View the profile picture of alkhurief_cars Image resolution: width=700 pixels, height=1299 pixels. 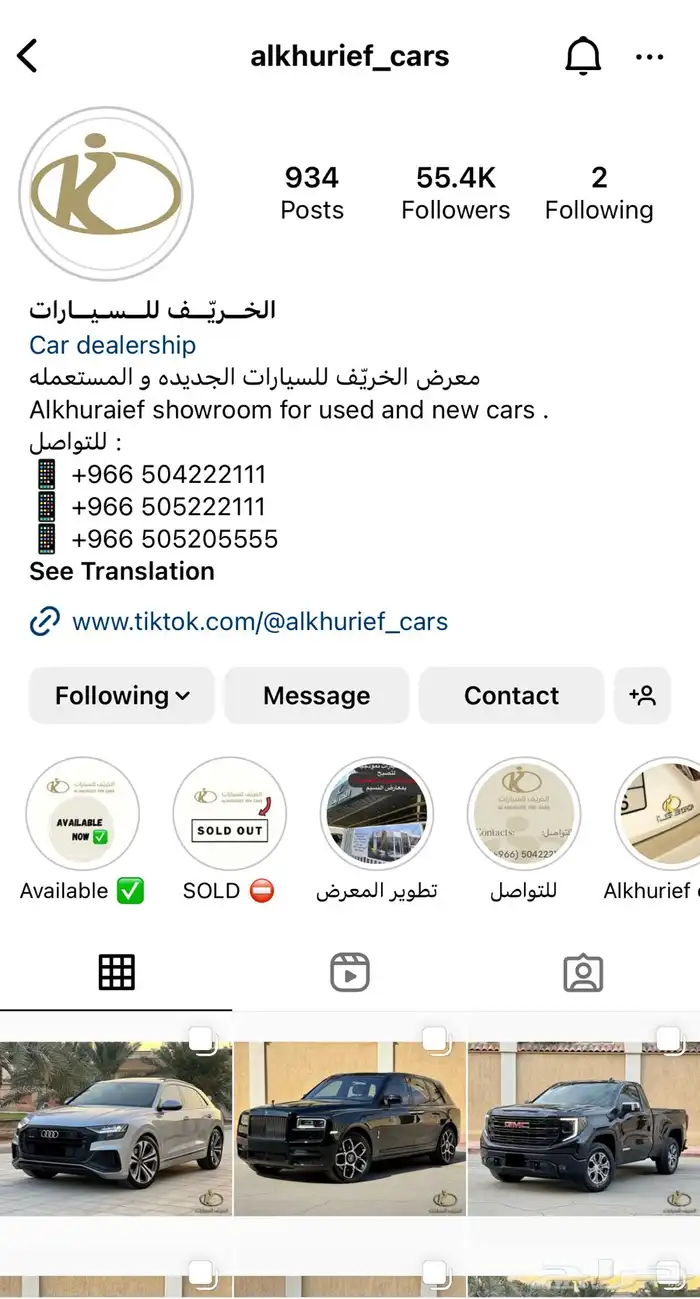point(106,194)
